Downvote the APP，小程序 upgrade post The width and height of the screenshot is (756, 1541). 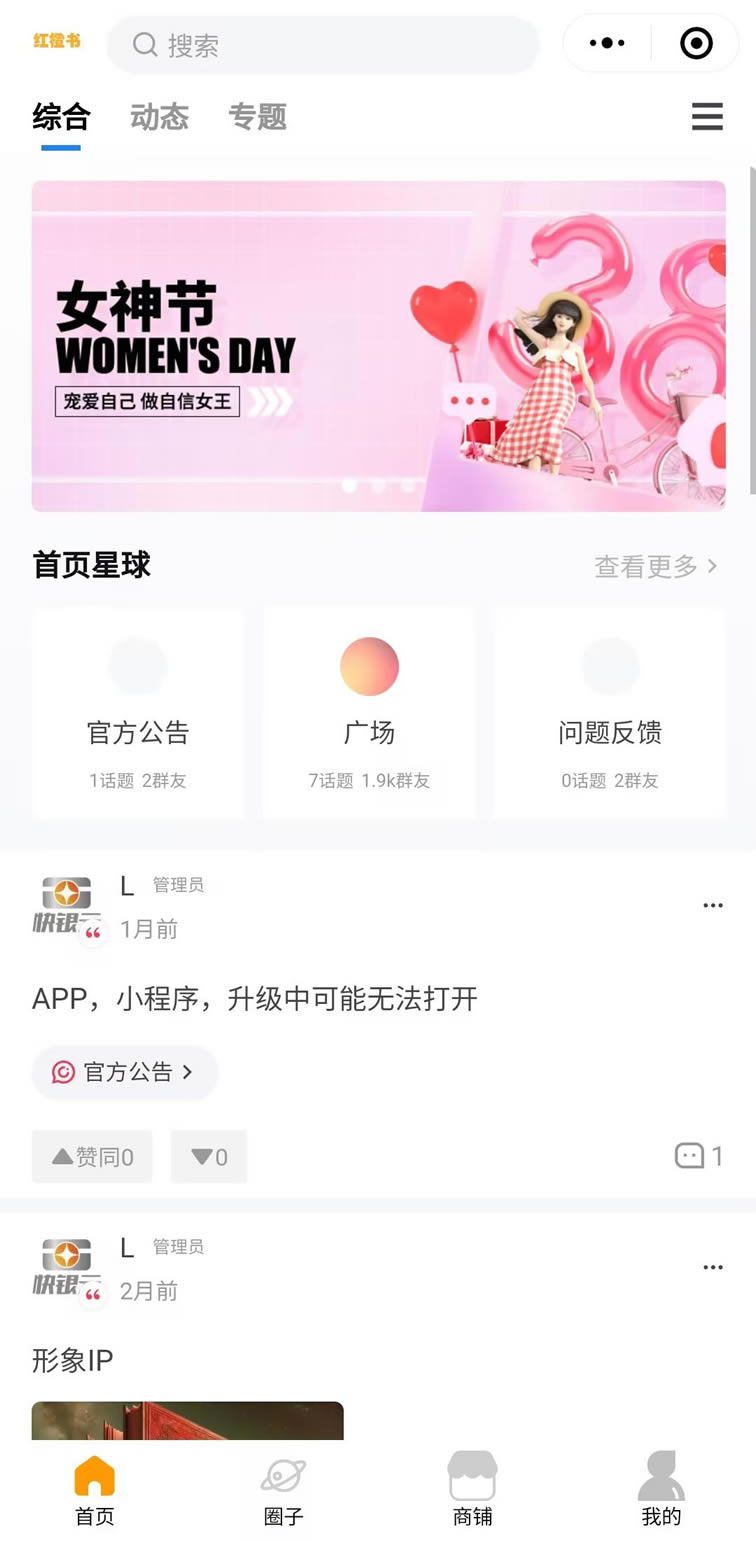209,1157
